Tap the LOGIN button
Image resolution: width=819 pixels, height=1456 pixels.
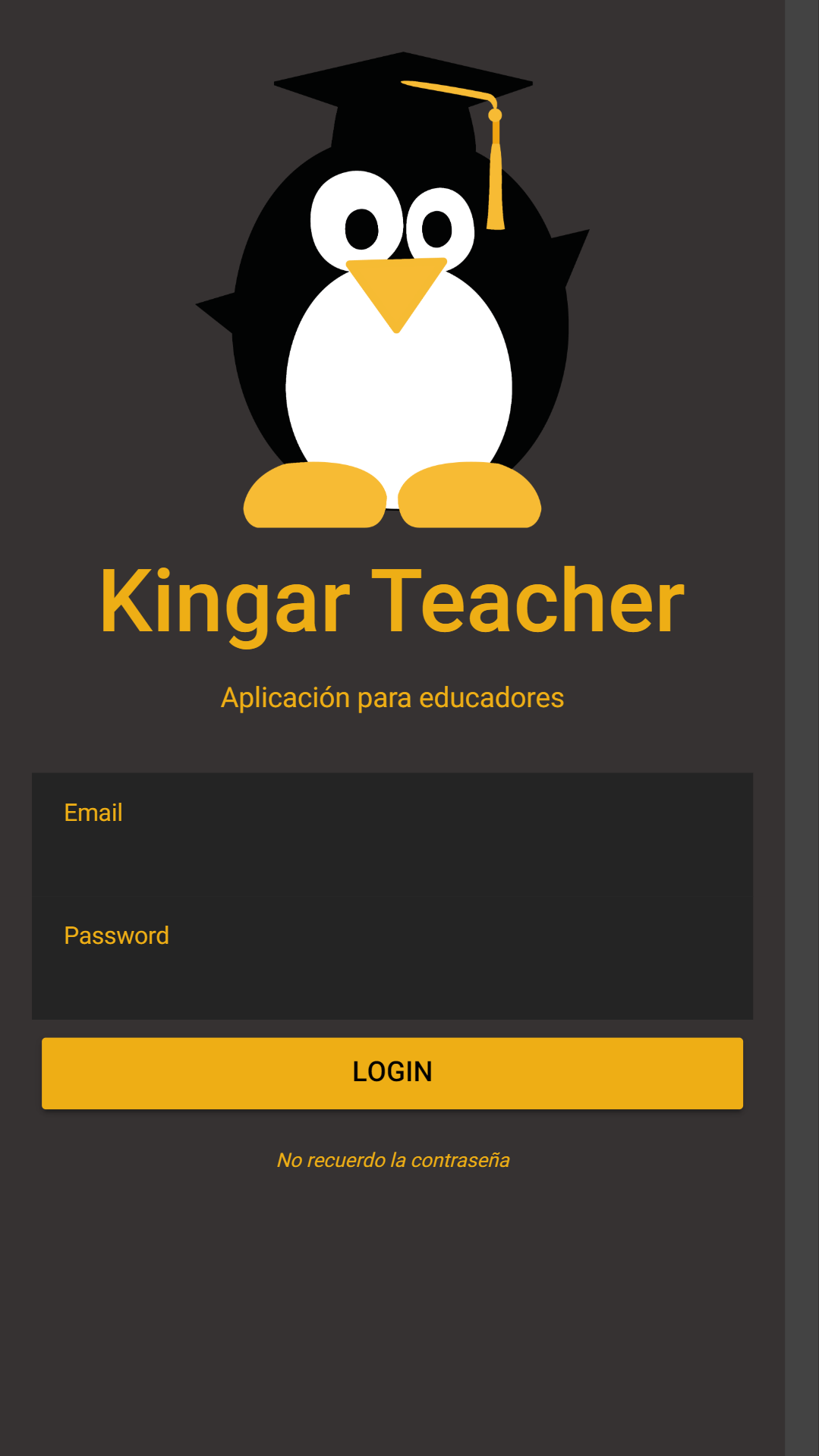click(x=392, y=1072)
